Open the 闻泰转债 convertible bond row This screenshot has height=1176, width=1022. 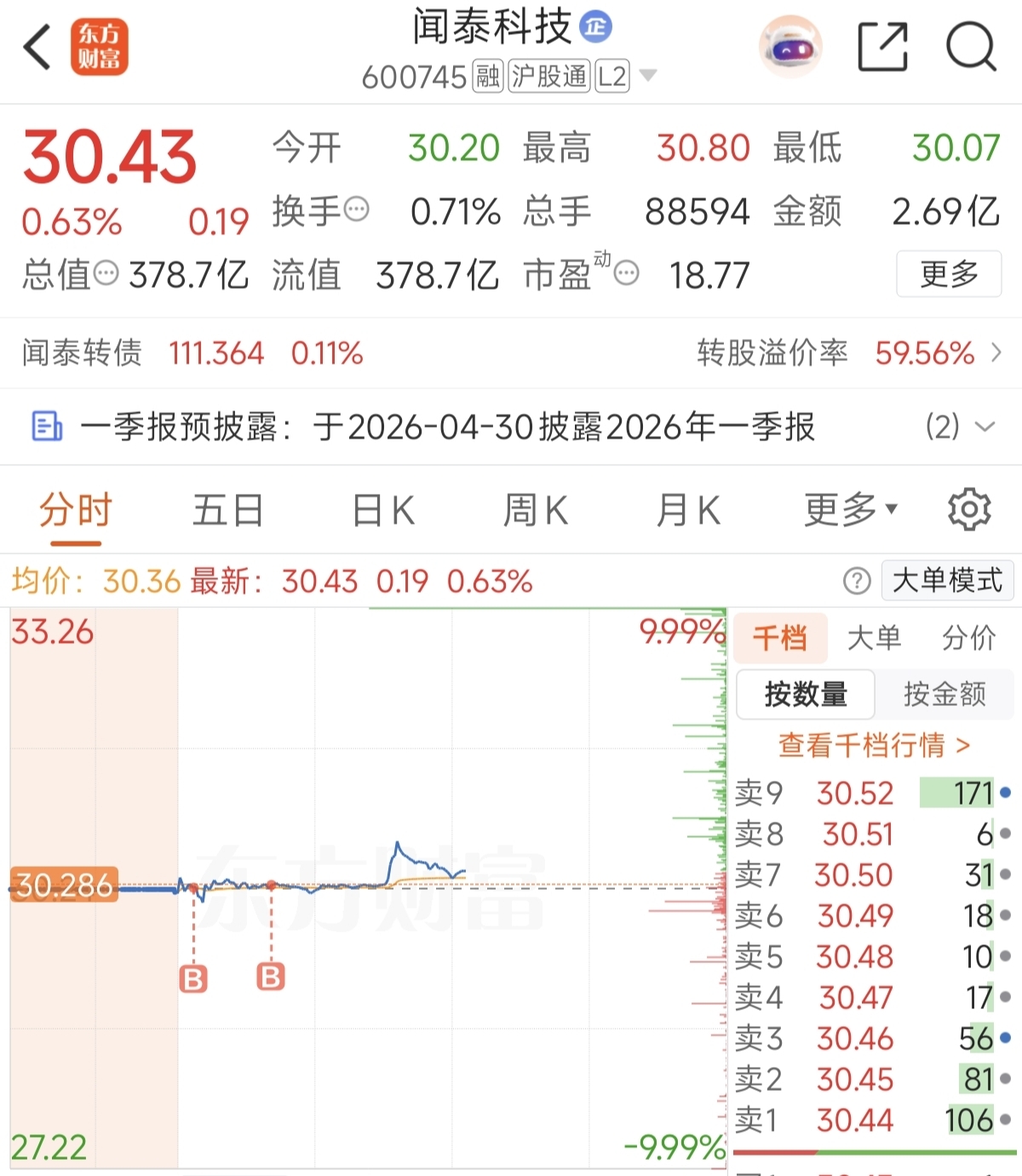click(511, 353)
